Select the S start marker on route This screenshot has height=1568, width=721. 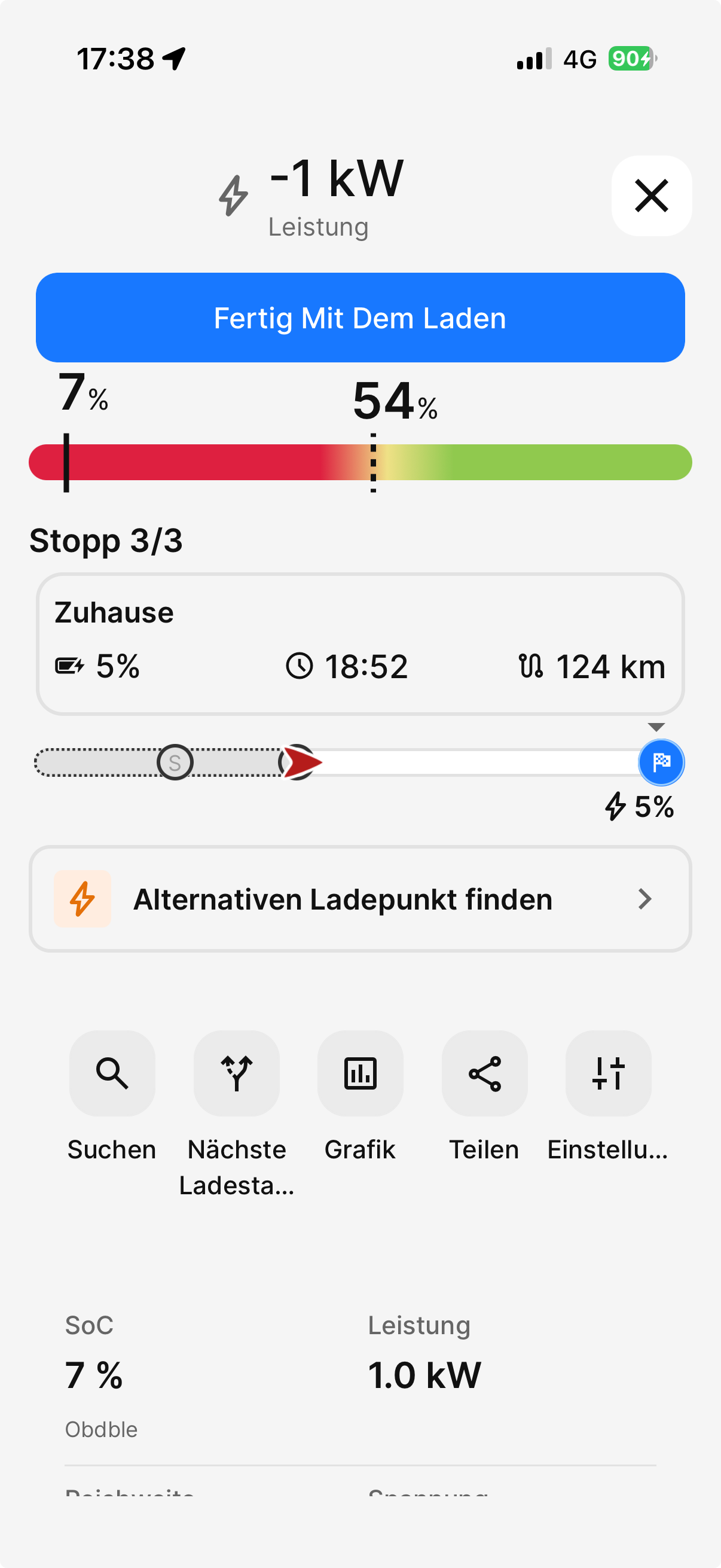[x=175, y=762]
